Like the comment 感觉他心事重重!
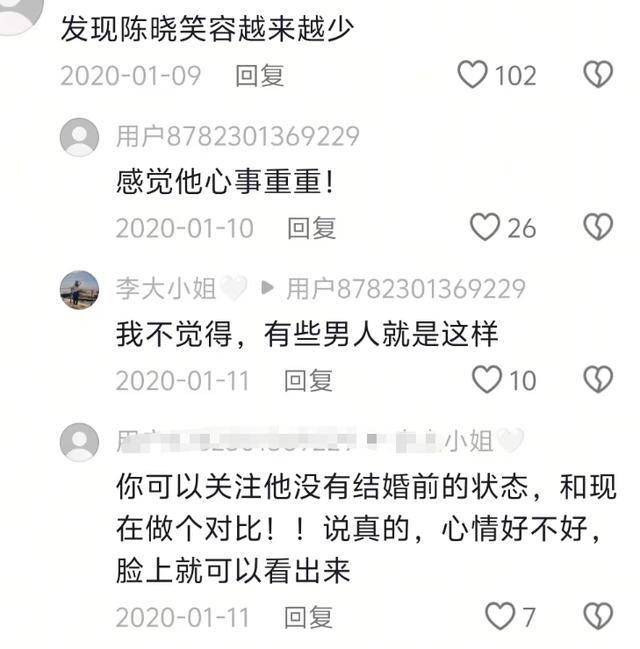640x649 pixels. (485, 228)
